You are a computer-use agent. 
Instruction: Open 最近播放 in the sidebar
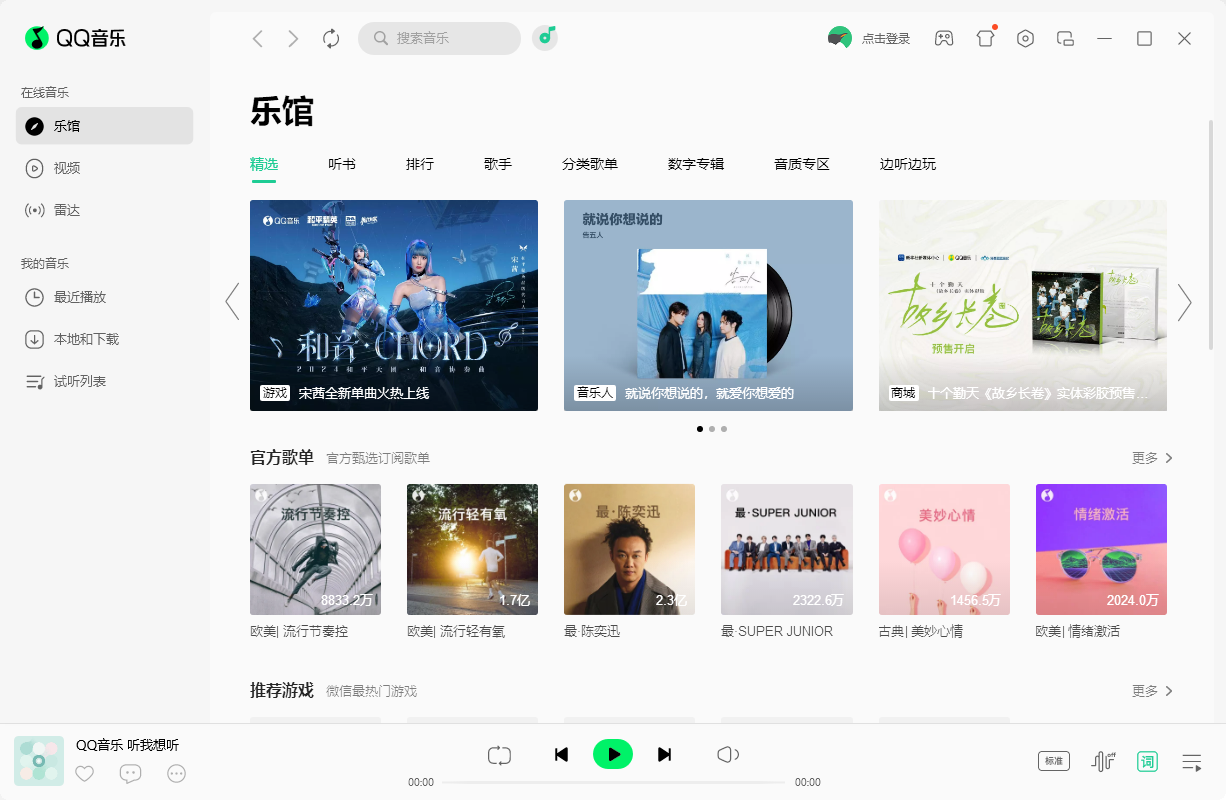coord(79,297)
